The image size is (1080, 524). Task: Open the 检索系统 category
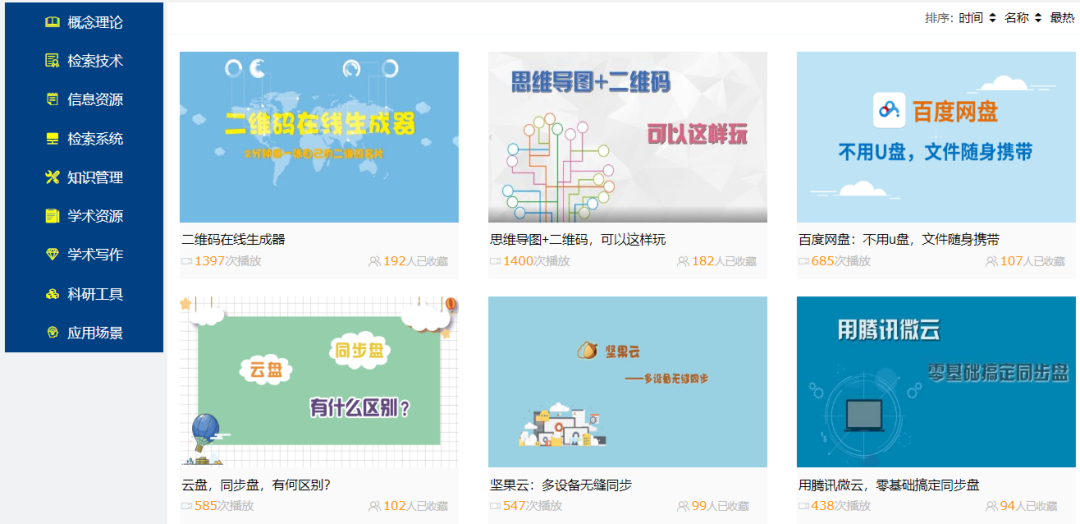(94, 139)
